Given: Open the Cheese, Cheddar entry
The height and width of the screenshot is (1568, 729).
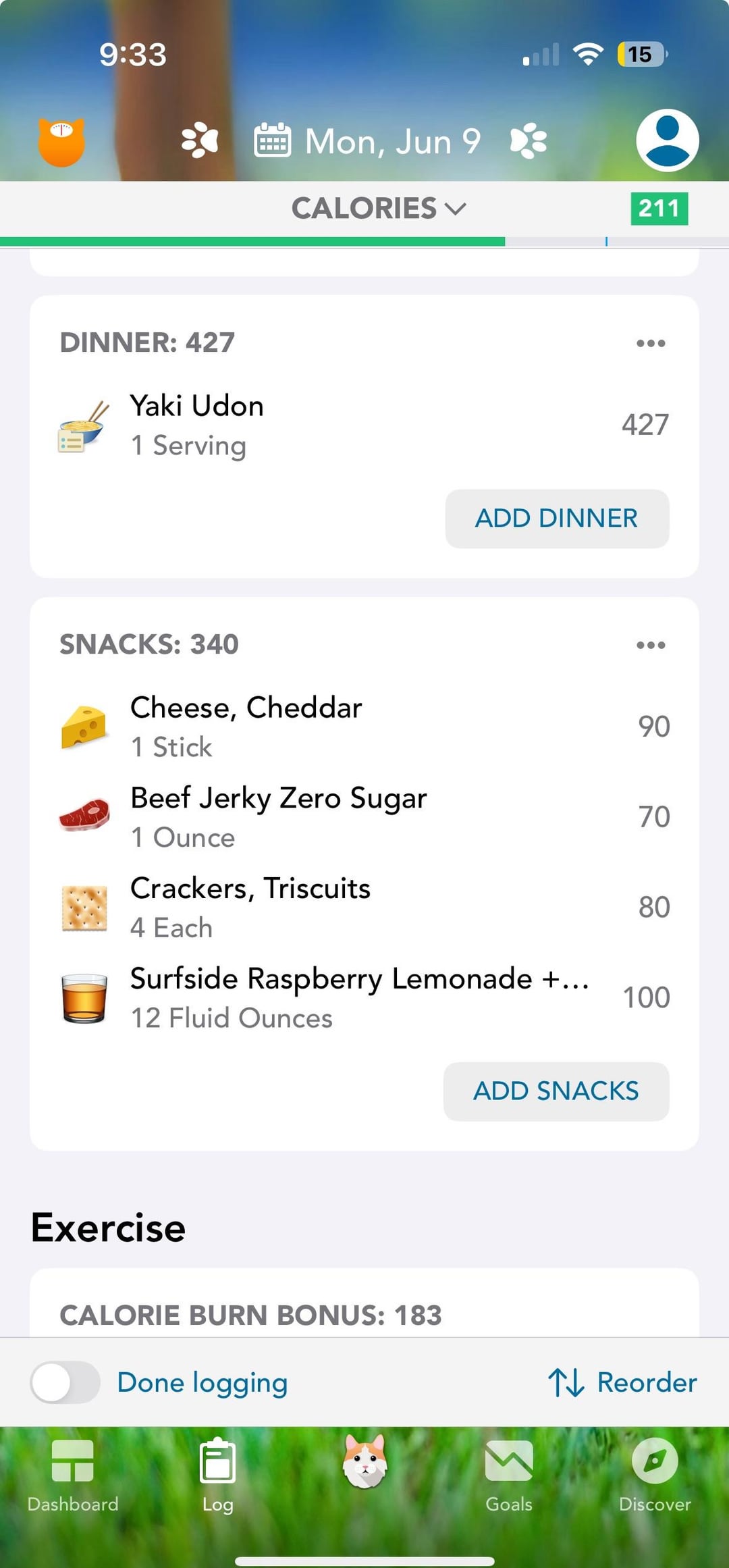Looking at the screenshot, I should point(364,727).
